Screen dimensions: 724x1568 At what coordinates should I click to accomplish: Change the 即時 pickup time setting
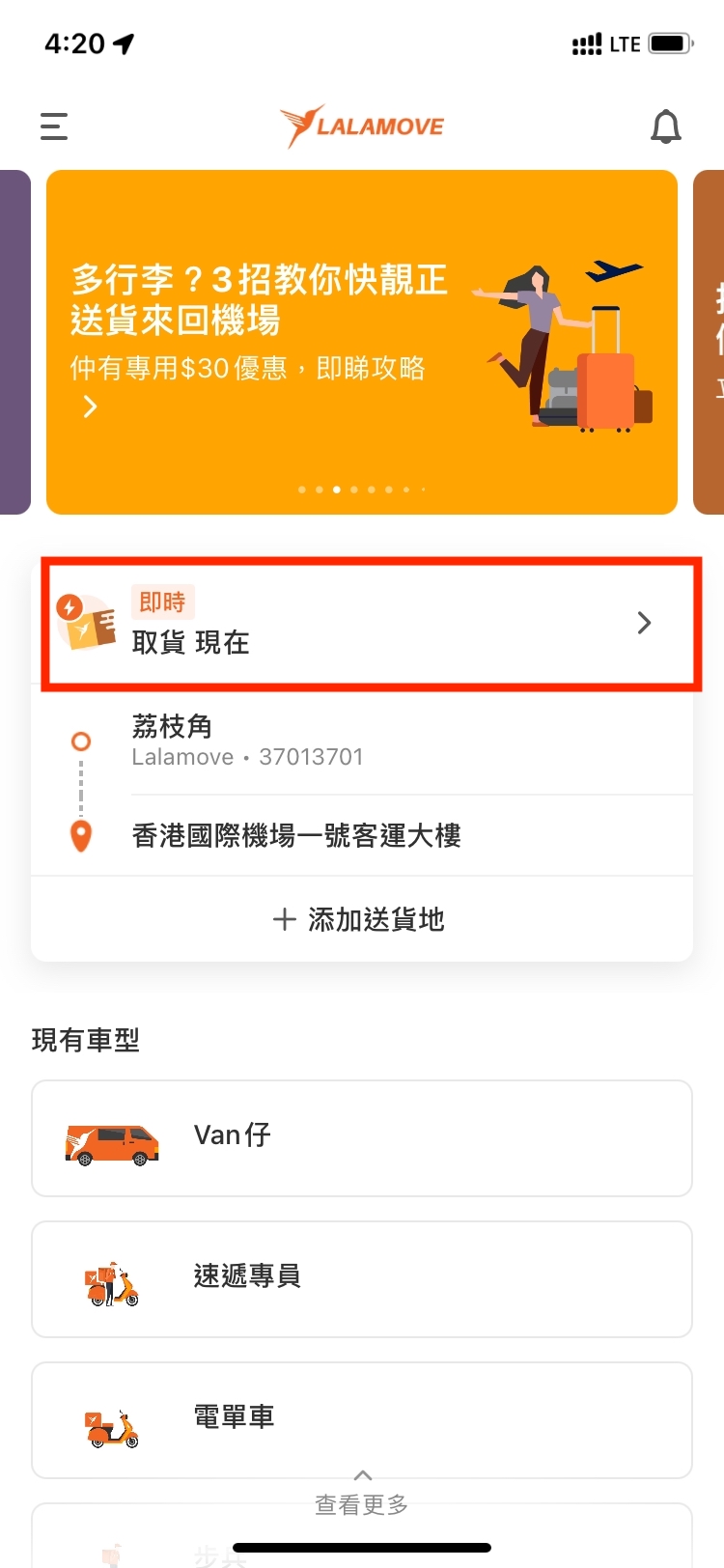pyautogui.click(x=371, y=623)
